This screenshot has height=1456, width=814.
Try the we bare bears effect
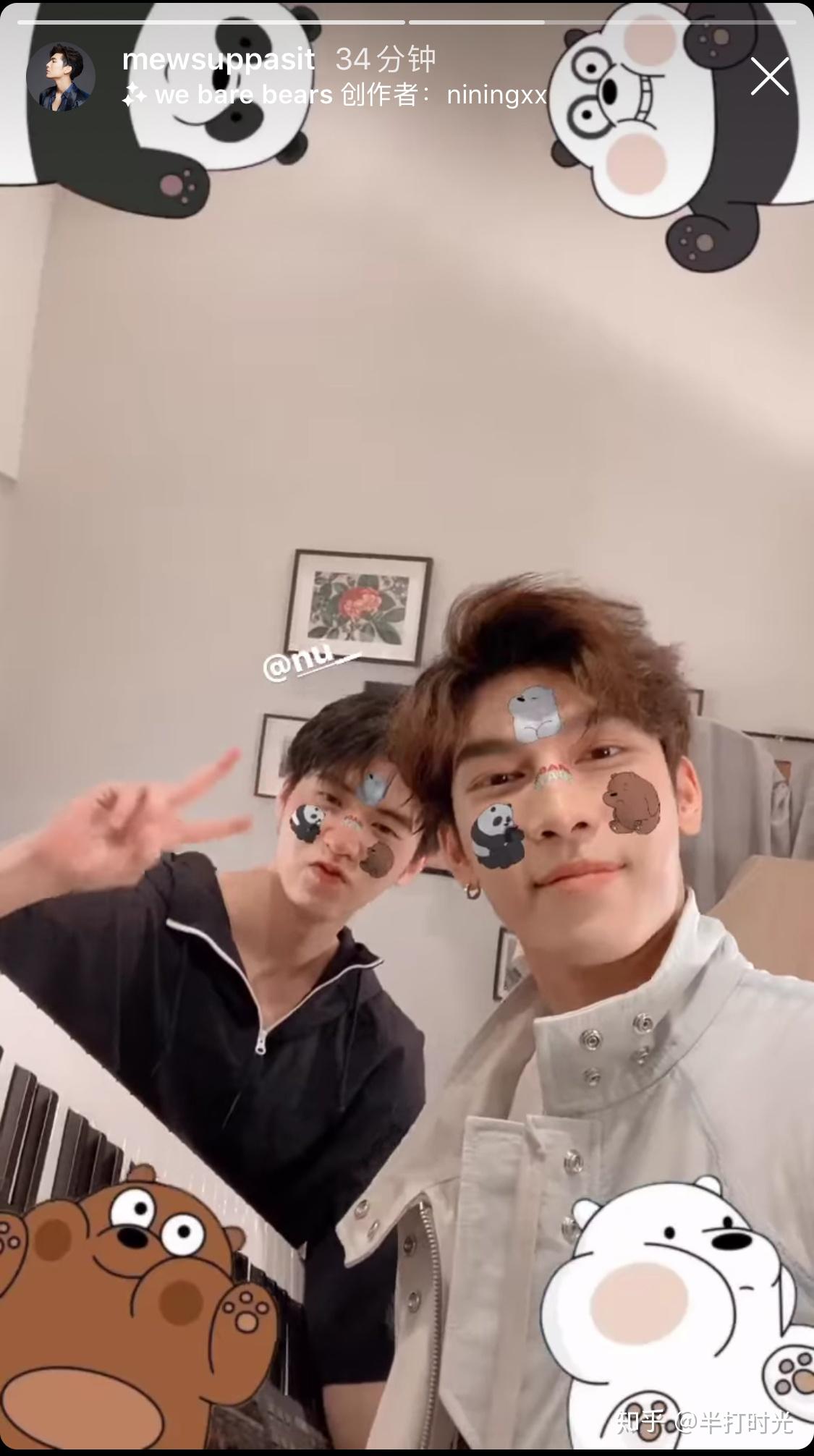(243, 95)
